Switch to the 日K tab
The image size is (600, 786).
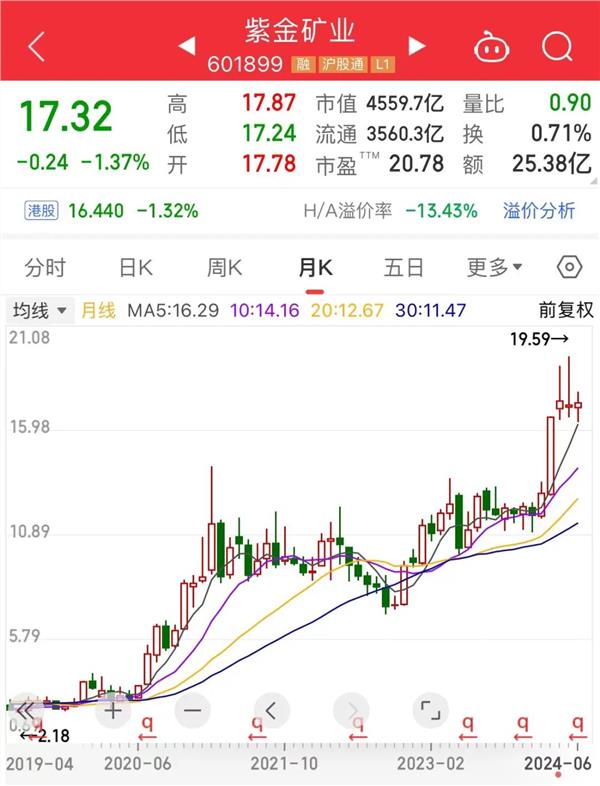click(135, 268)
